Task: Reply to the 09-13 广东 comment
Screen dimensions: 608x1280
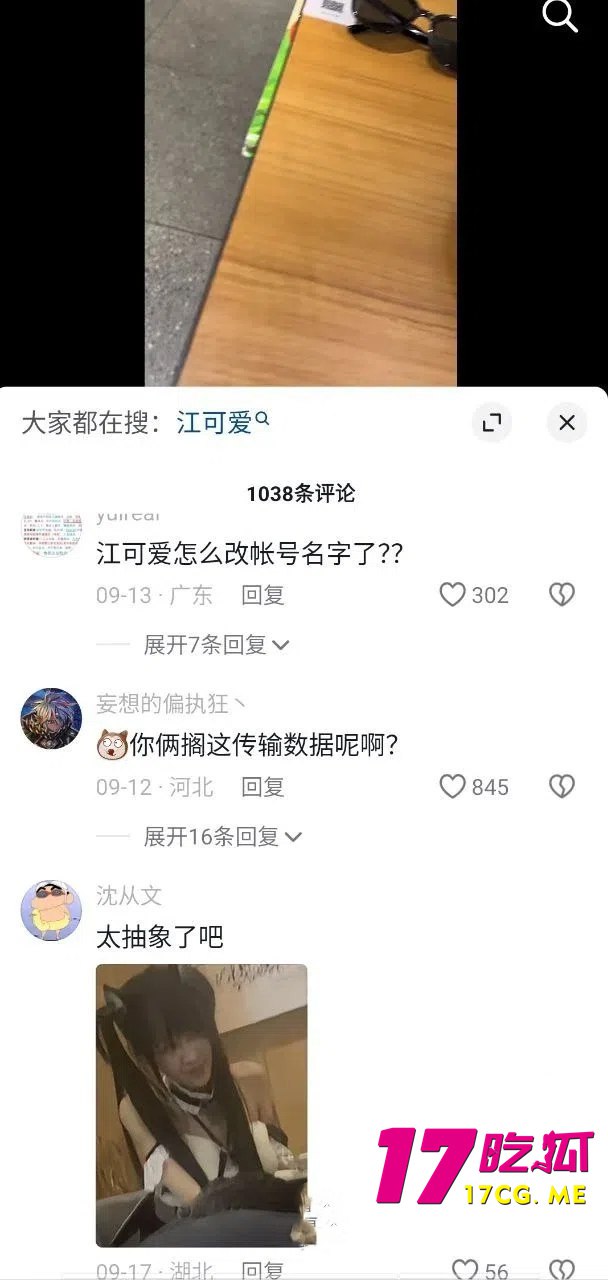Action: [263, 595]
